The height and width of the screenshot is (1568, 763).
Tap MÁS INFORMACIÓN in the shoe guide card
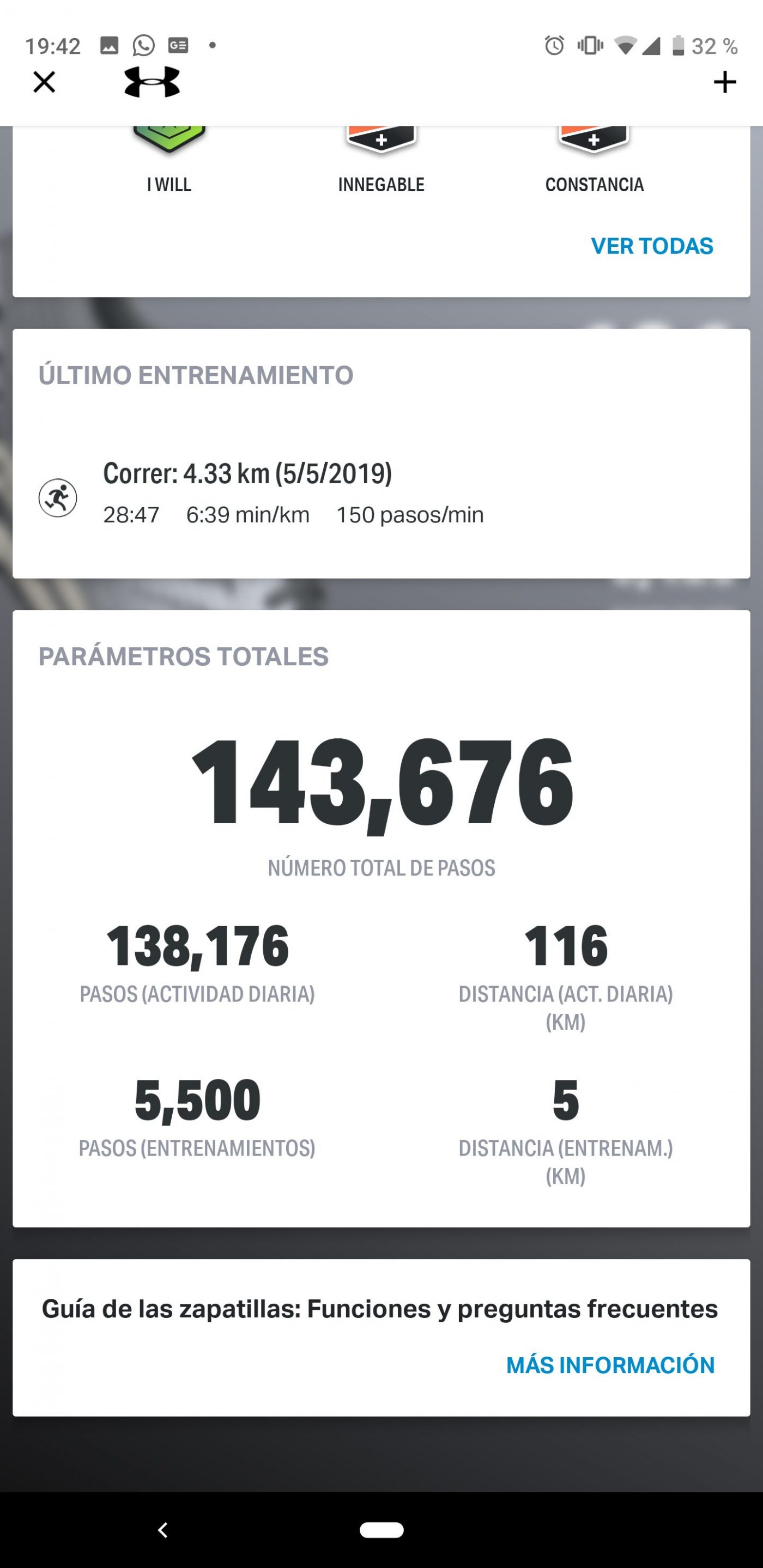click(611, 1365)
